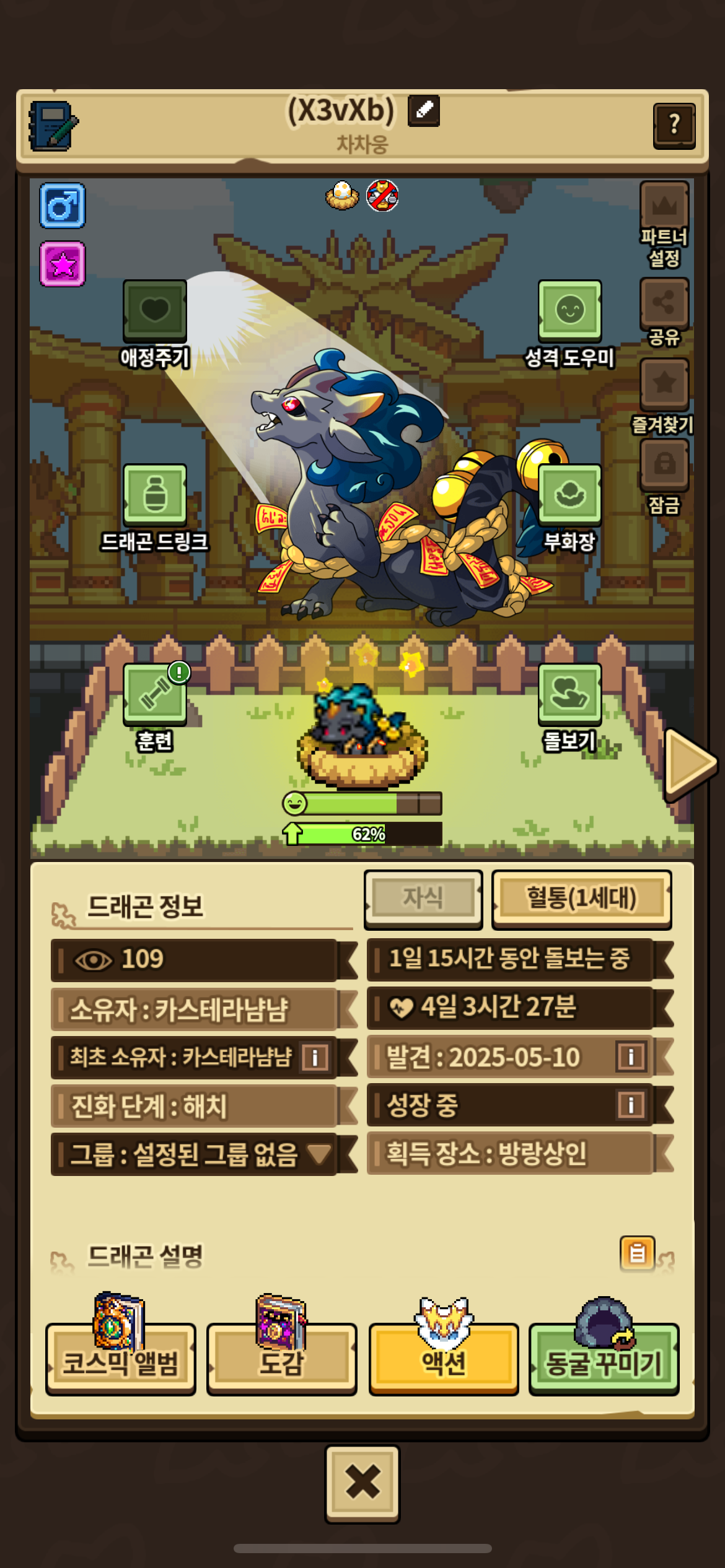This screenshot has width=725, height=1568.
Task: Open 코스믹 앨범 album
Action: pos(121,1360)
